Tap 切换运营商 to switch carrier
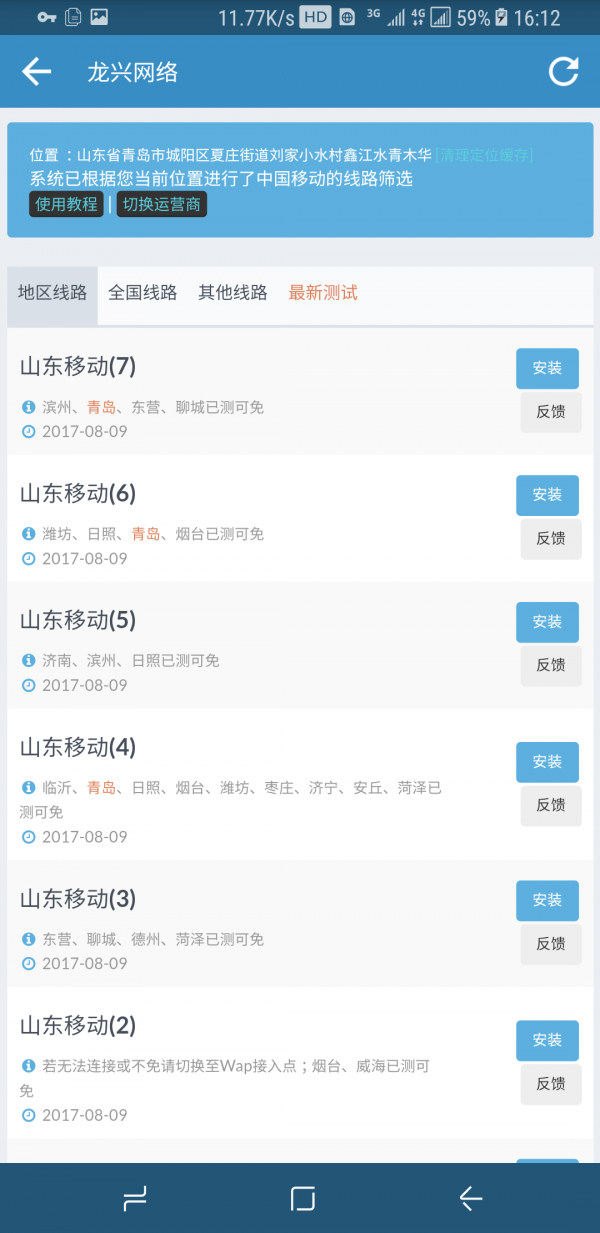Image resolution: width=600 pixels, height=1233 pixels. click(162, 204)
